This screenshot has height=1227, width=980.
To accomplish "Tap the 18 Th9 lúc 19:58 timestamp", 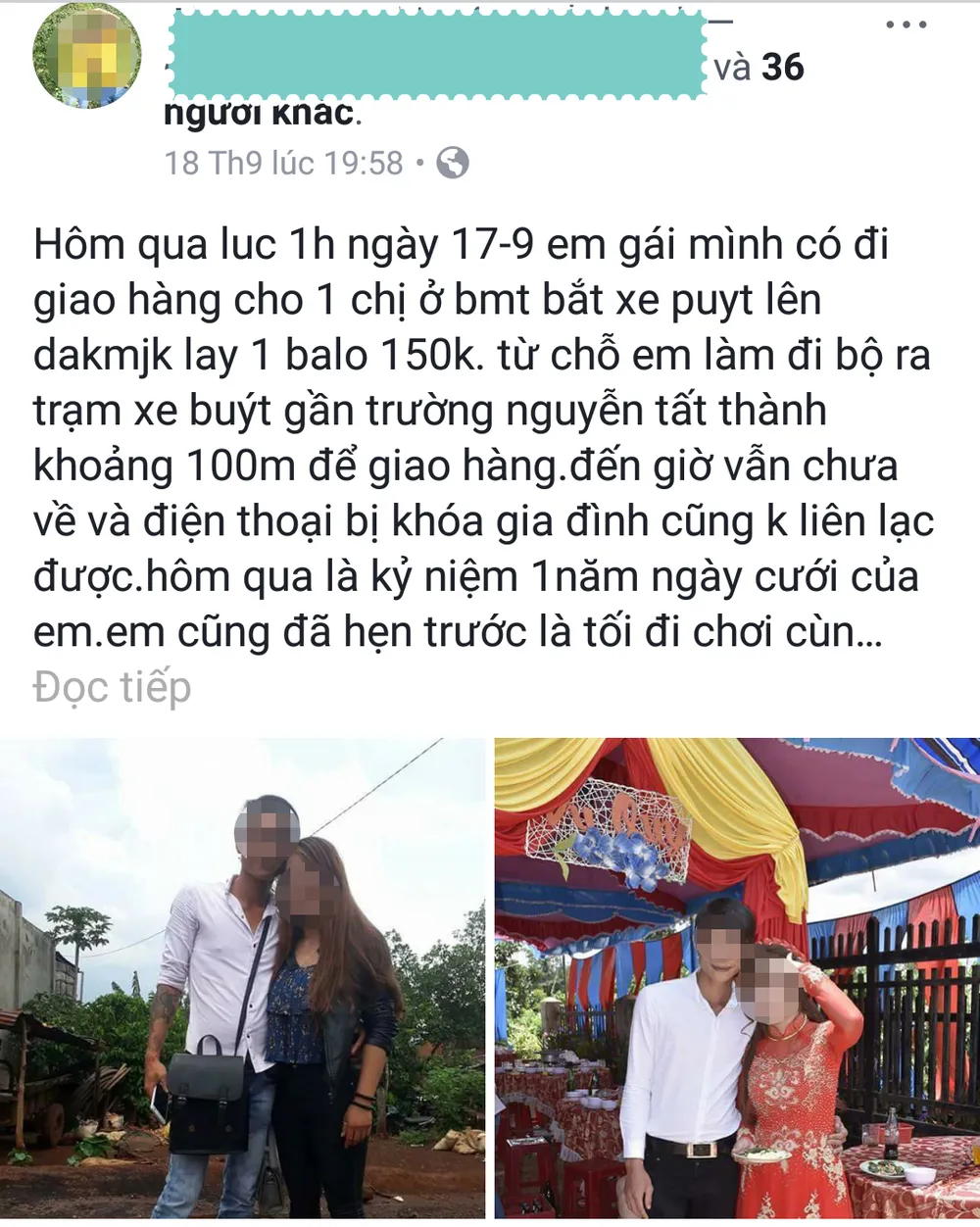I will pyautogui.click(x=284, y=163).
